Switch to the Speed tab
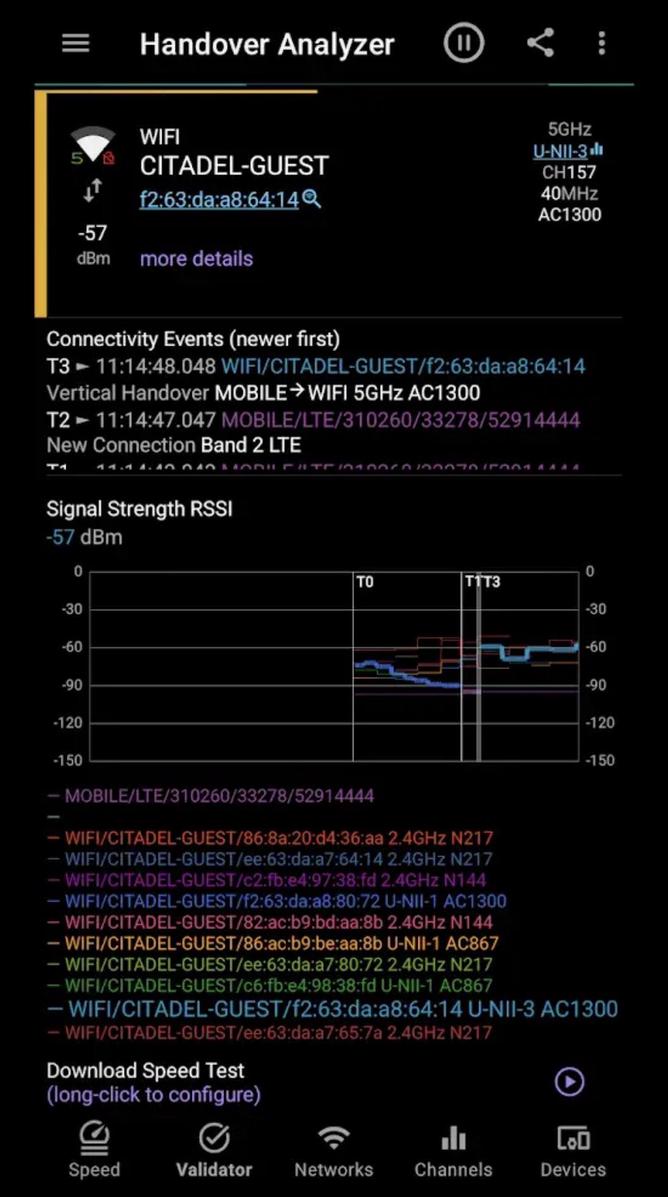Image resolution: width=668 pixels, height=1197 pixels. (94, 1150)
